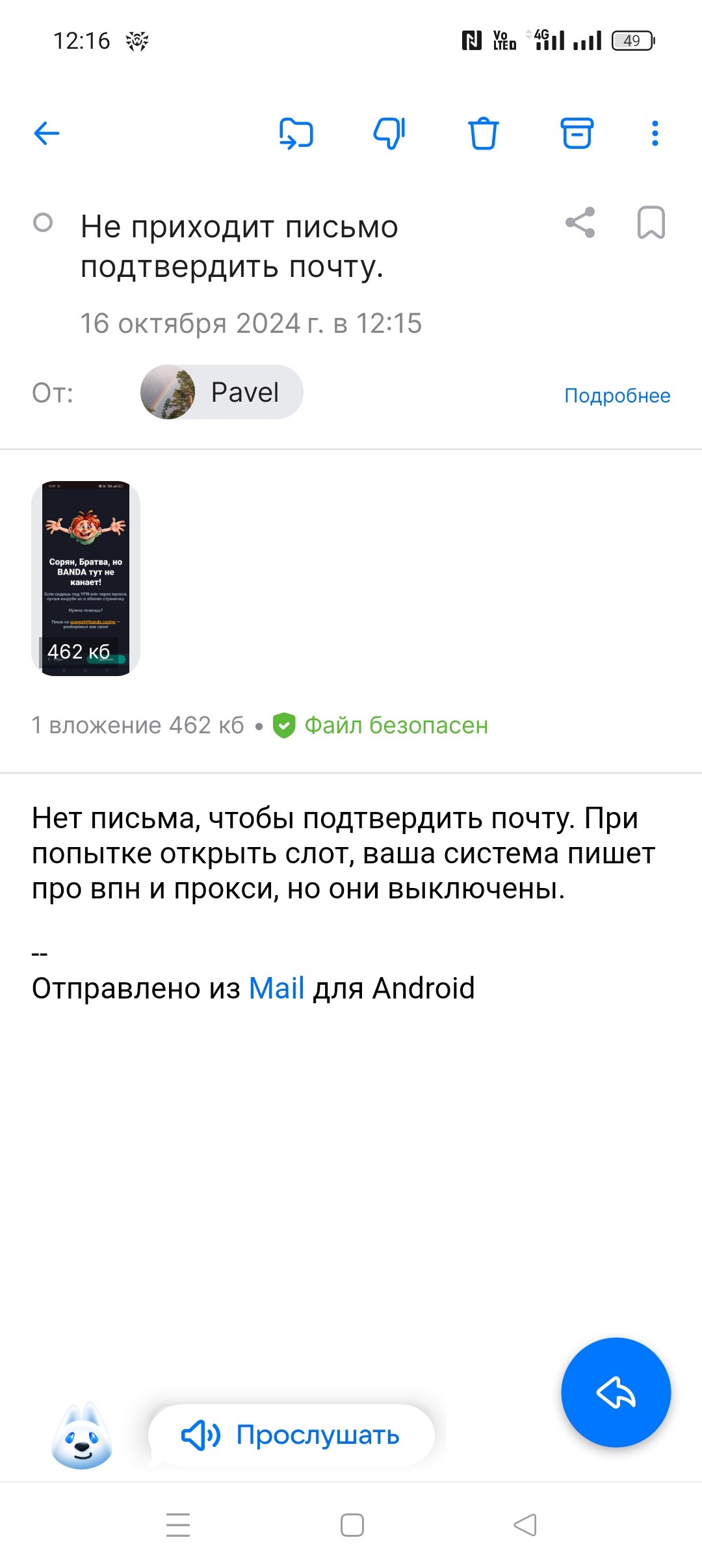Screen dimensions: 702x1568
Task: Go back using the top-left arrow
Action: click(47, 133)
